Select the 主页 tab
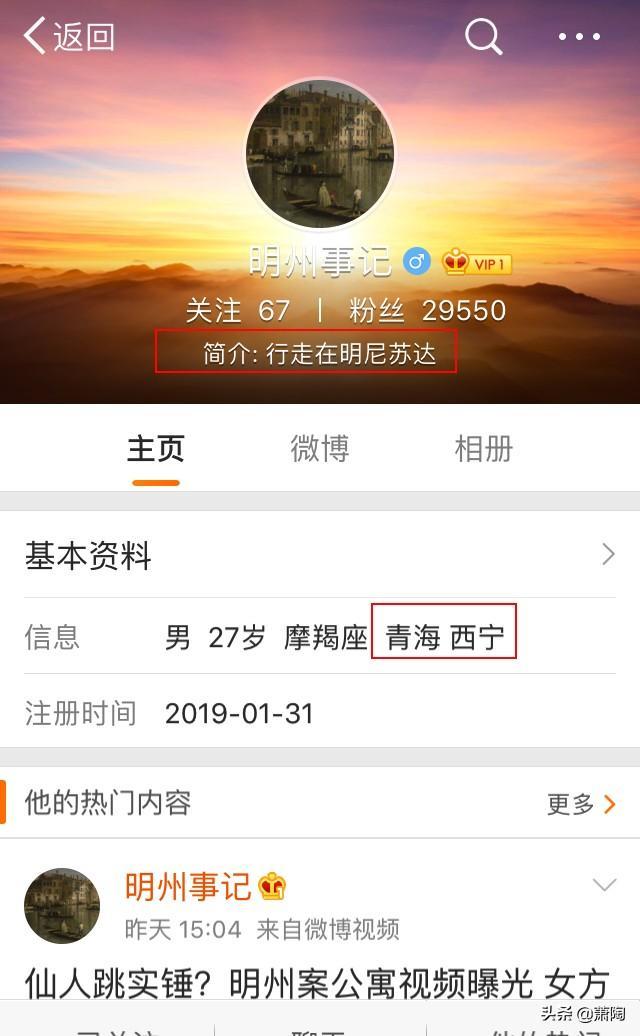This screenshot has width=640, height=1036. pyautogui.click(x=156, y=449)
